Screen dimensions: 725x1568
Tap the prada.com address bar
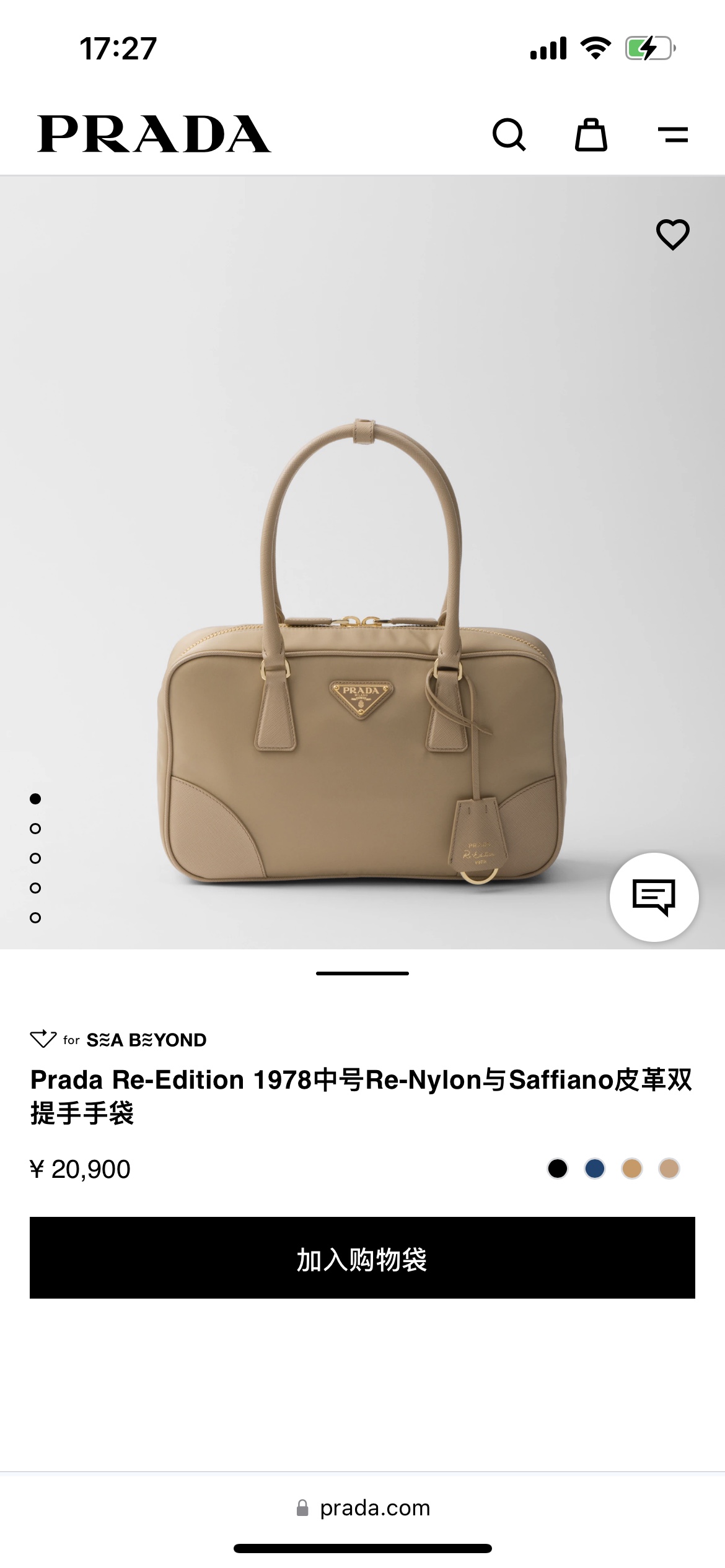click(364, 1508)
